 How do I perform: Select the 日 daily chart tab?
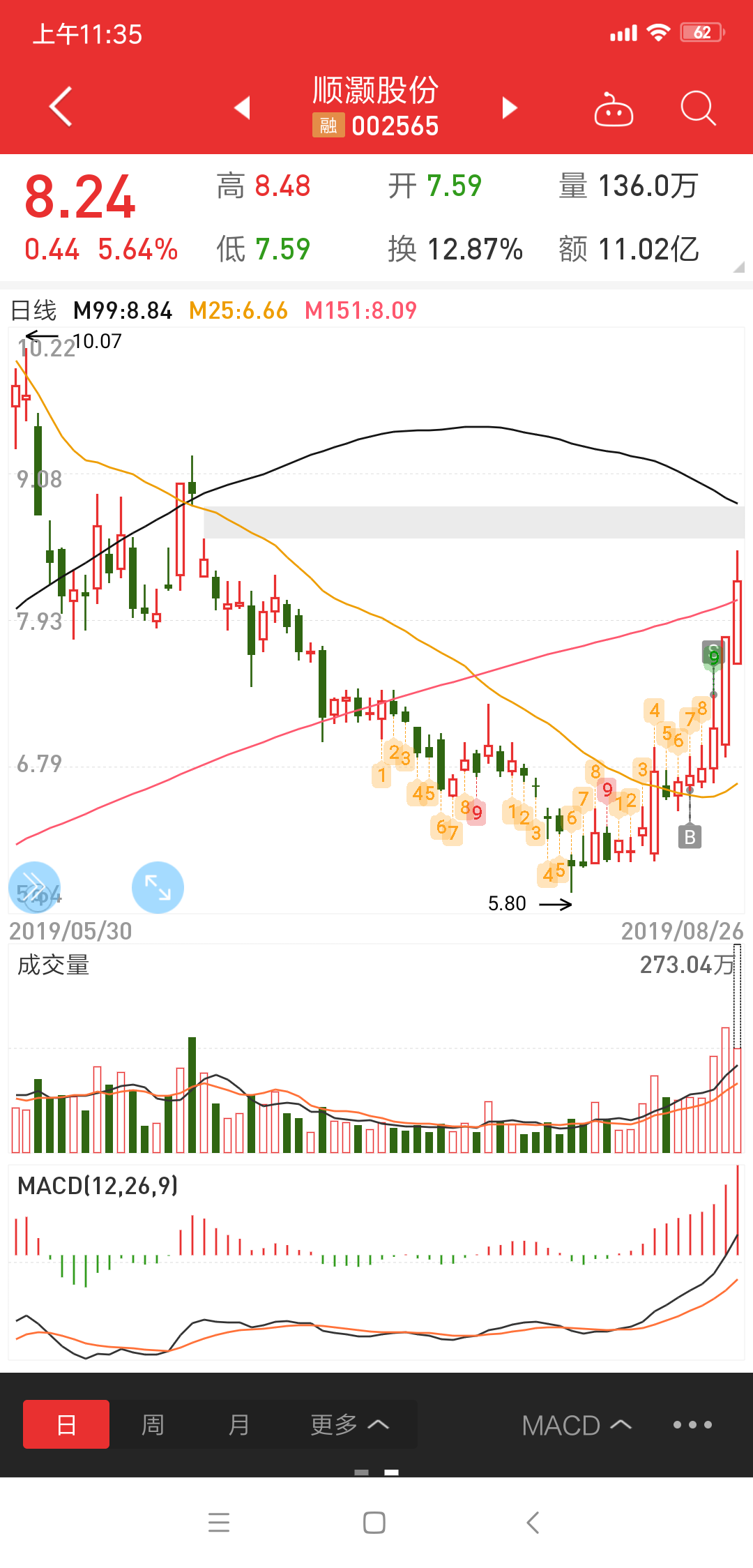point(66,1424)
